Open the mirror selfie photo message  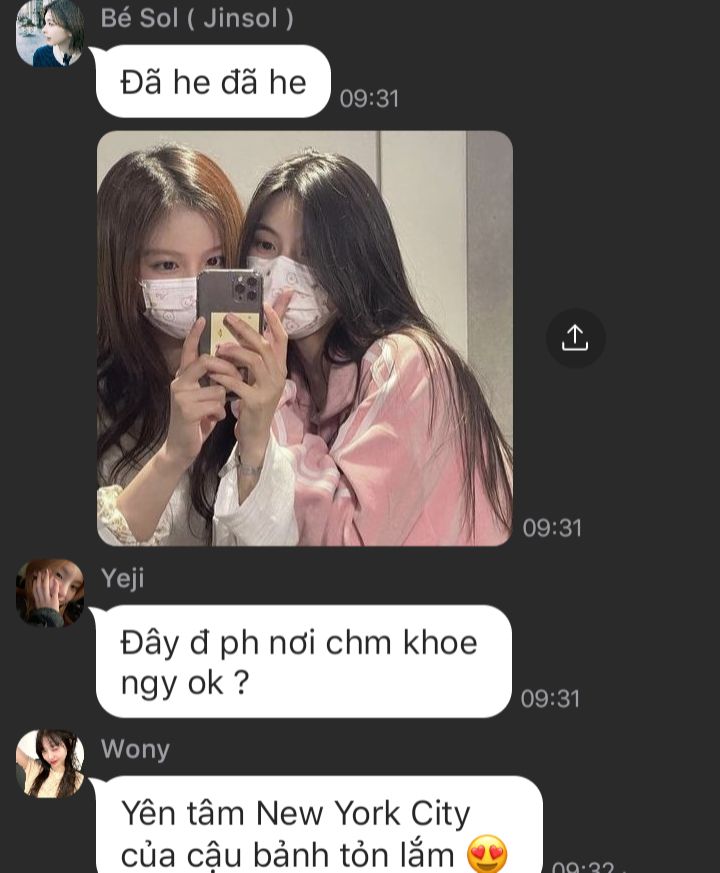click(304, 338)
